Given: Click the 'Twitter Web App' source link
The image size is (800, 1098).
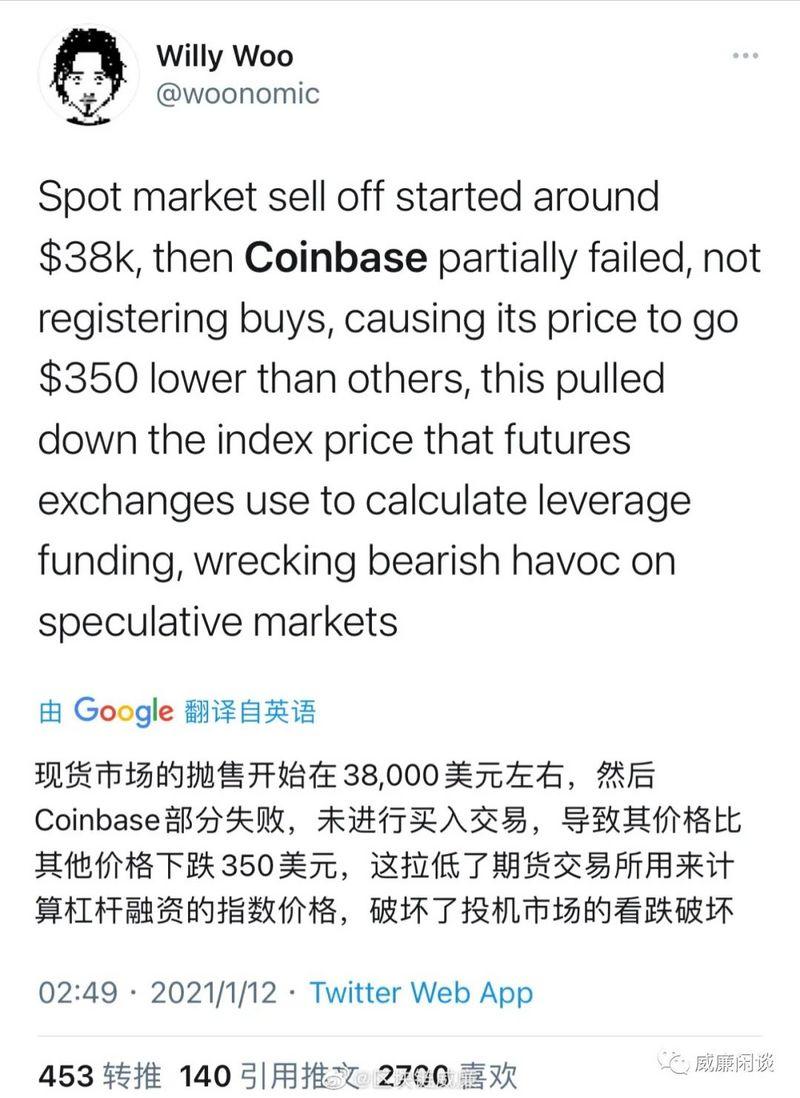Looking at the screenshot, I should (420, 993).
